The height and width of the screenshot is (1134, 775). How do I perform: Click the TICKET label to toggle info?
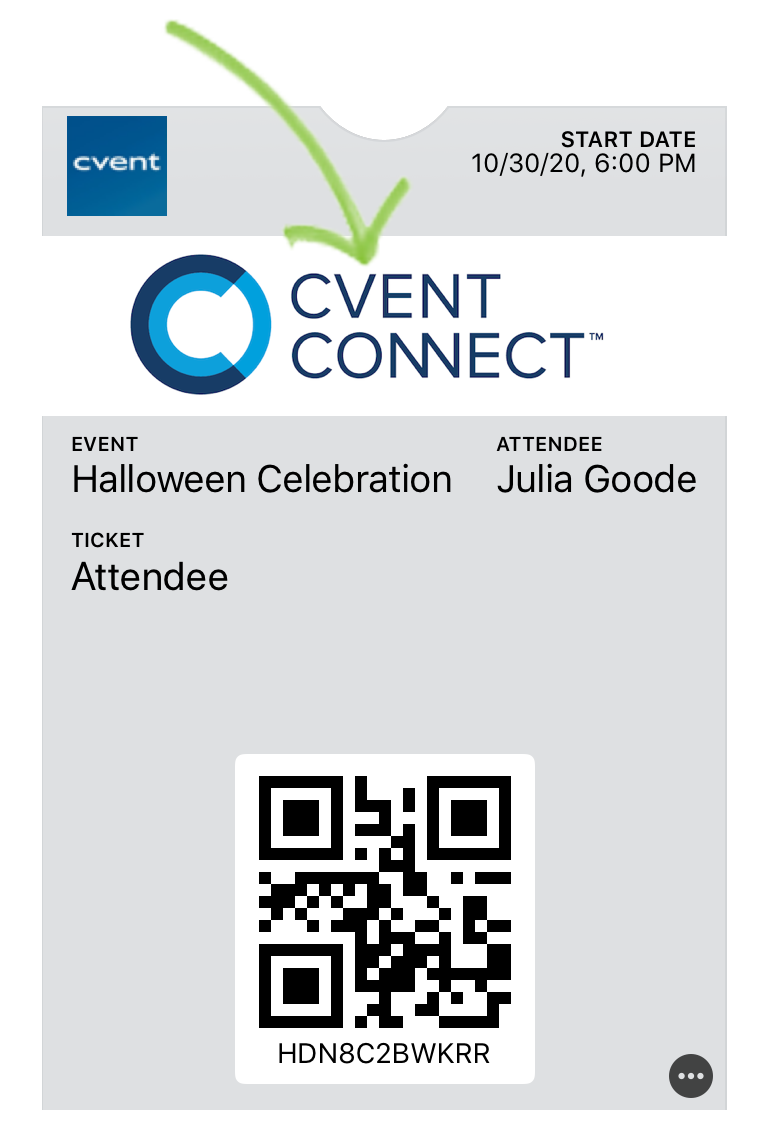[x=107, y=540]
